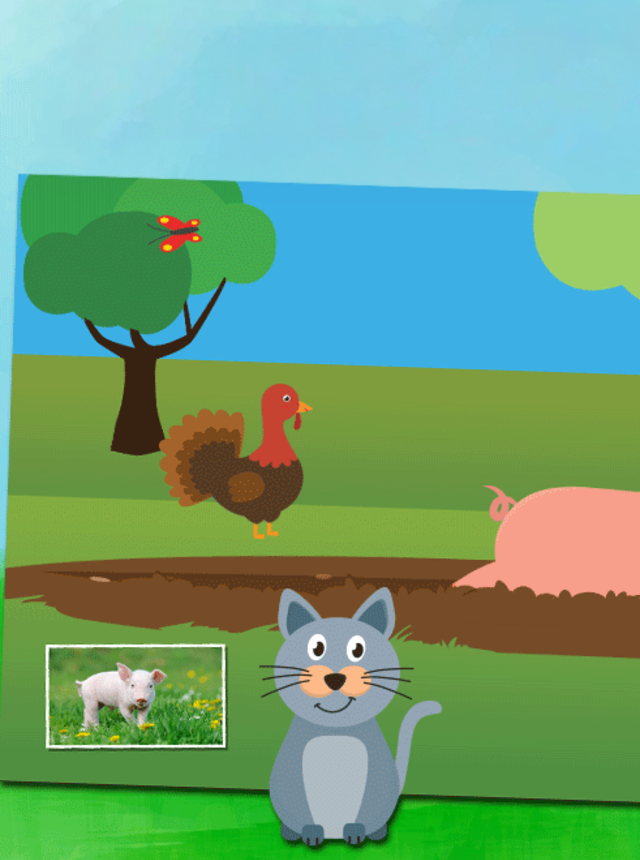The height and width of the screenshot is (860, 640).
Task: Tap the red butterfly on the tree
Action: [179, 233]
